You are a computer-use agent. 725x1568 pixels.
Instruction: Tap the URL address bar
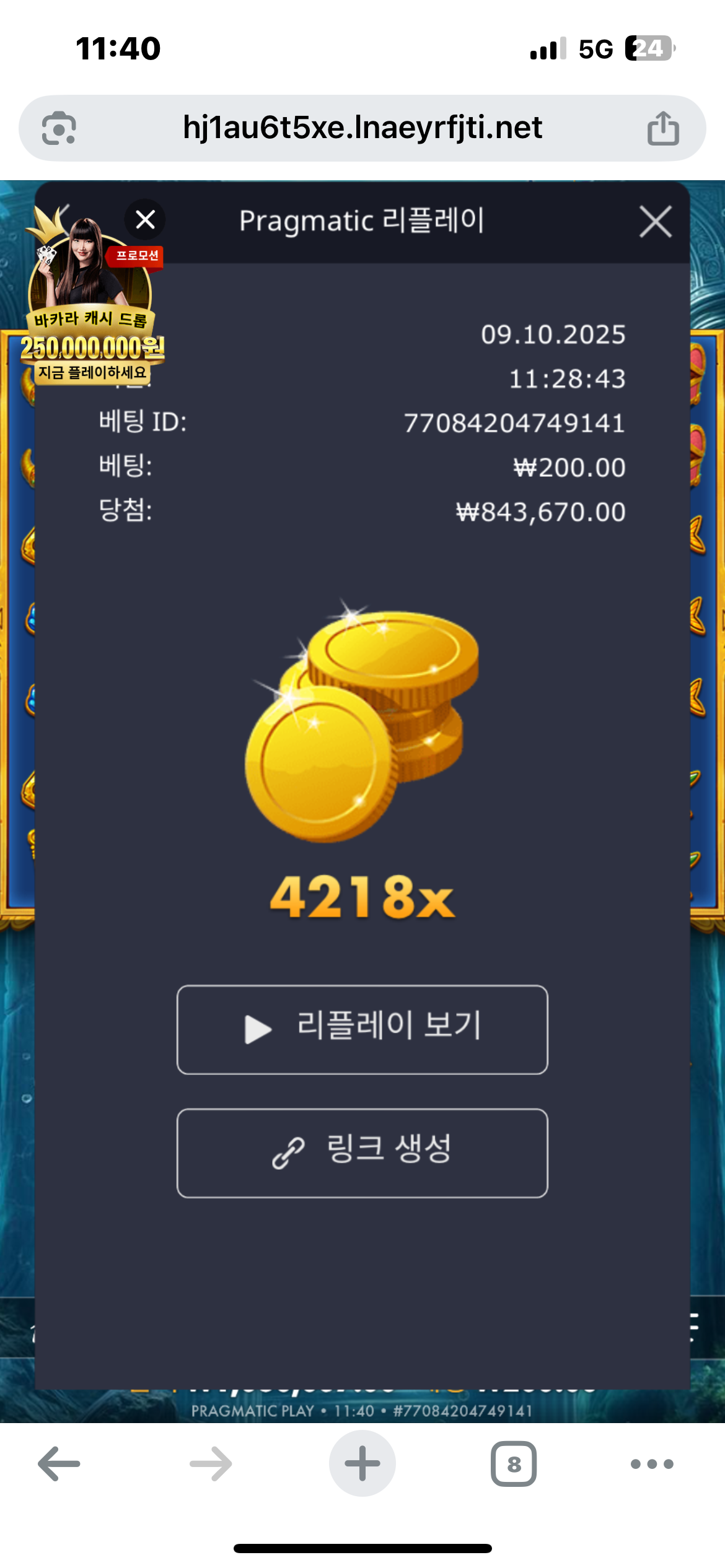(362, 128)
